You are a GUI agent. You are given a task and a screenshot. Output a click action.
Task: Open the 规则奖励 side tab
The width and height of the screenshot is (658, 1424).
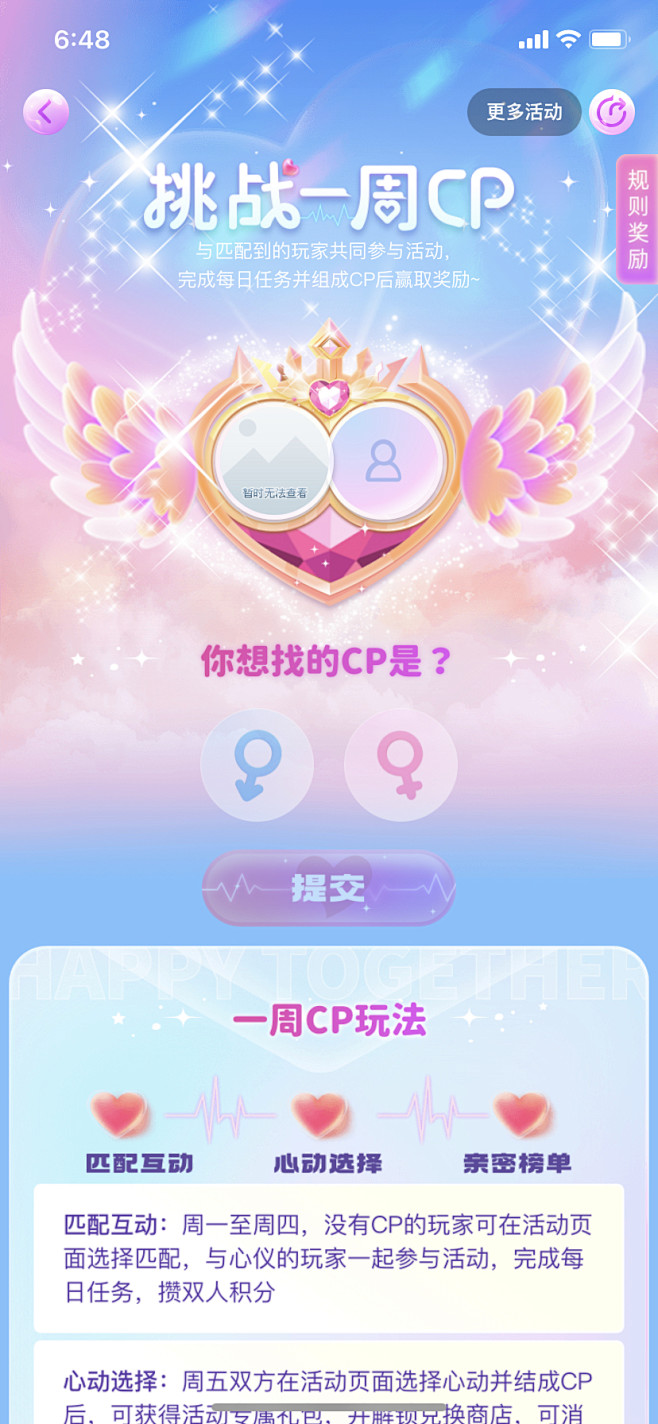(x=637, y=220)
